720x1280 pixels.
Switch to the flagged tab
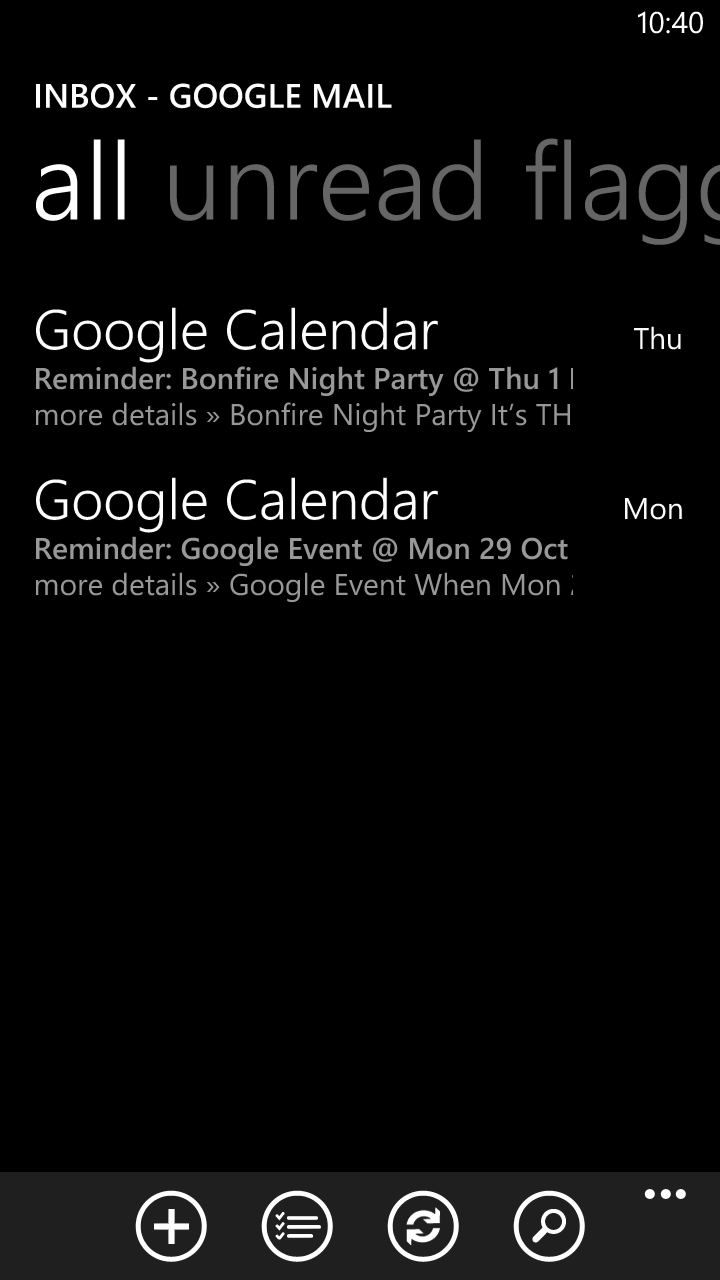tap(622, 184)
